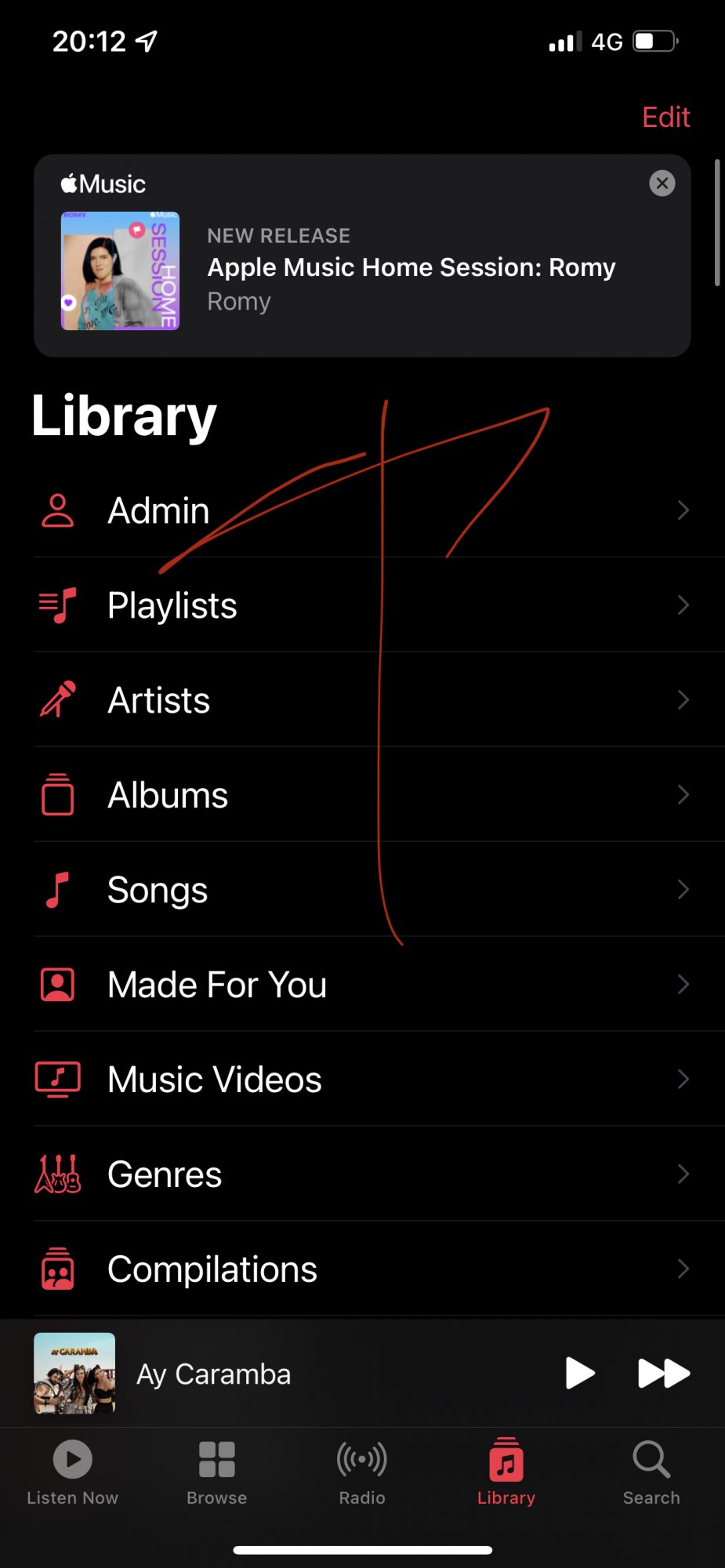
Task: Open the Albums section
Action: (x=362, y=795)
